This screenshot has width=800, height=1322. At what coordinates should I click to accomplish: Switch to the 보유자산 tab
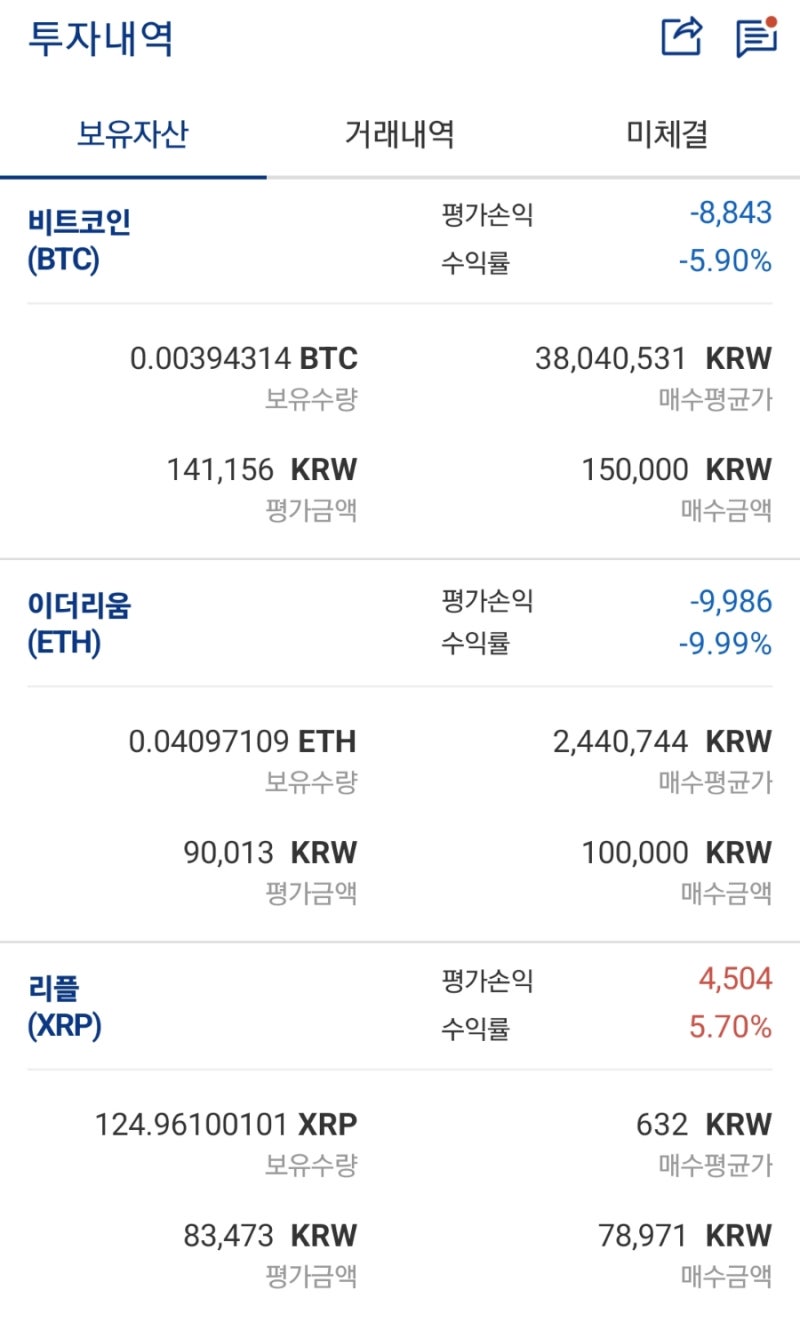[133, 135]
